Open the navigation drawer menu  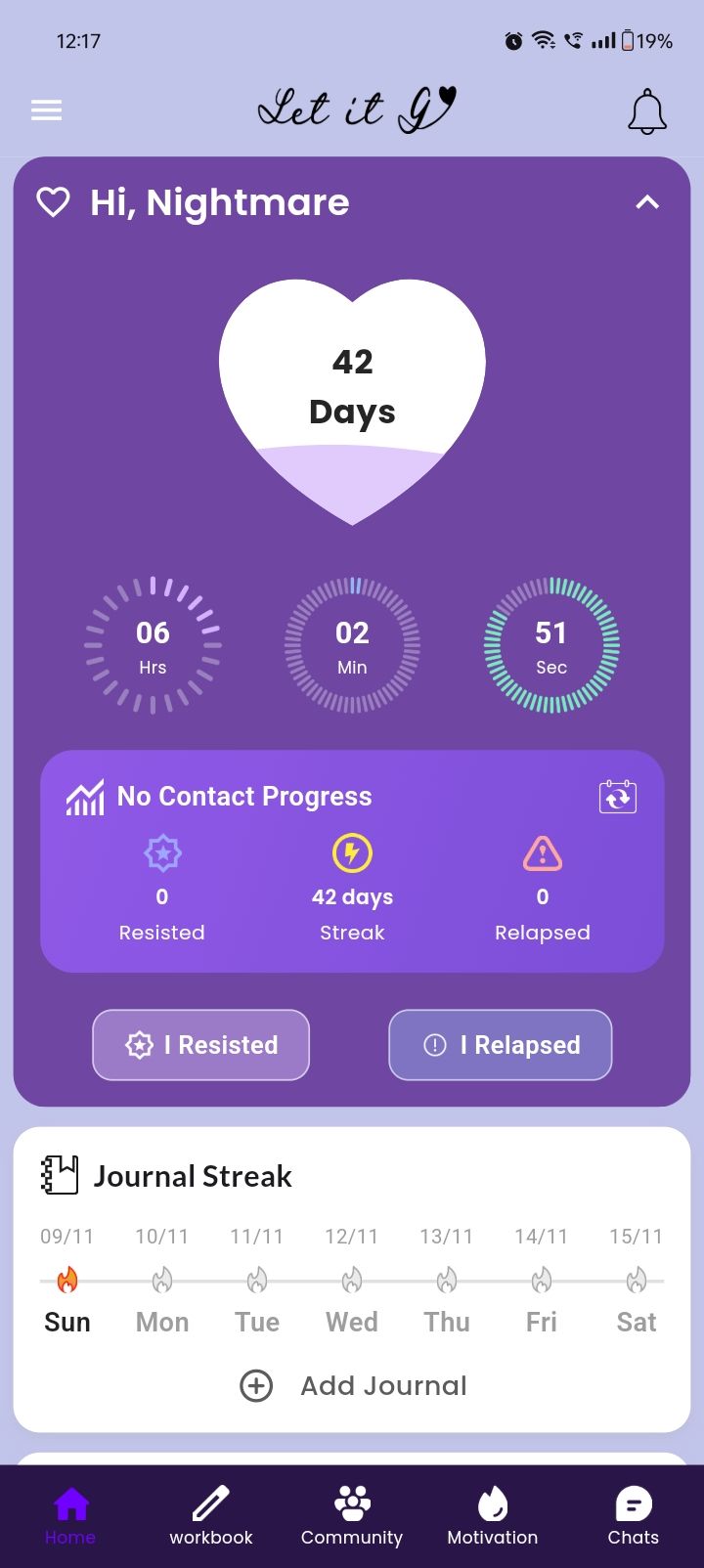point(46,109)
